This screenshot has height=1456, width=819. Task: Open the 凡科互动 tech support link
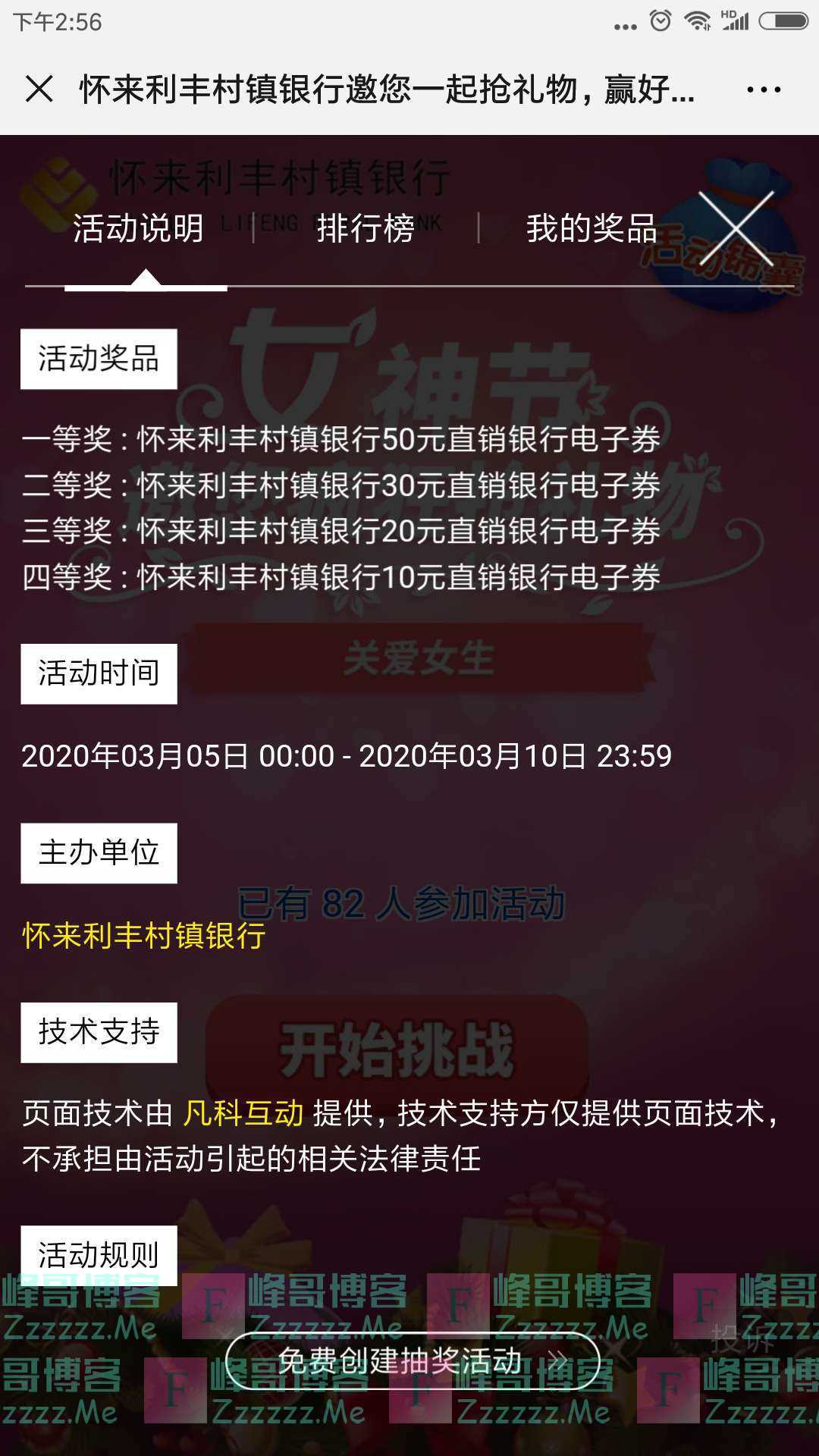(243, 1113)
